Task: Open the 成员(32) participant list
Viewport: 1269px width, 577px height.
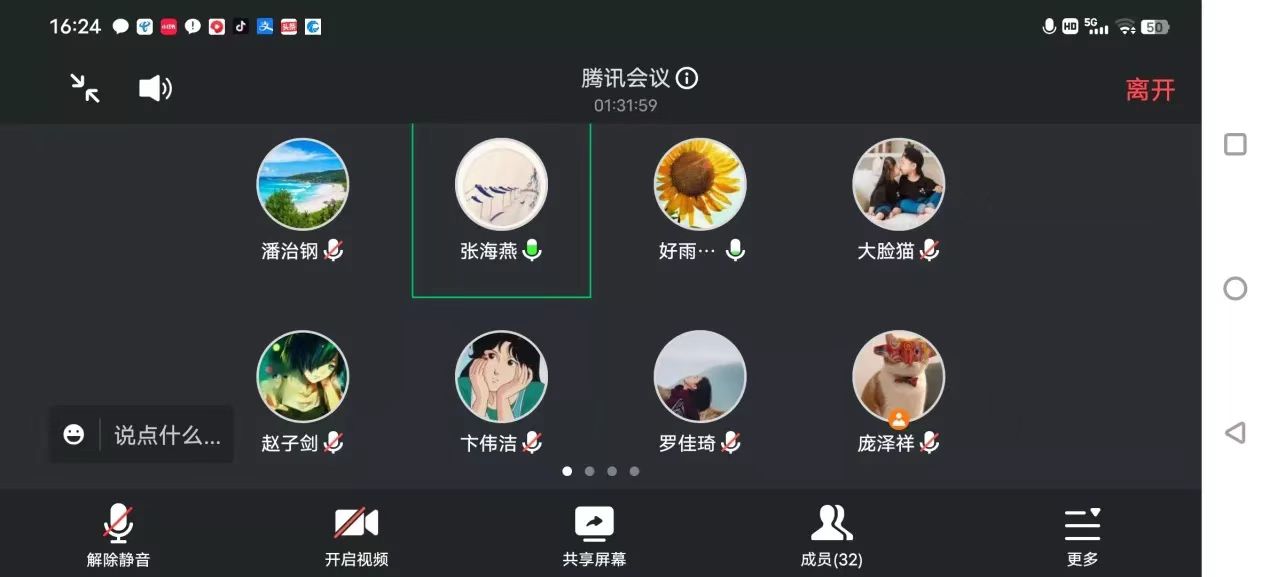Action: click(831, 535)
